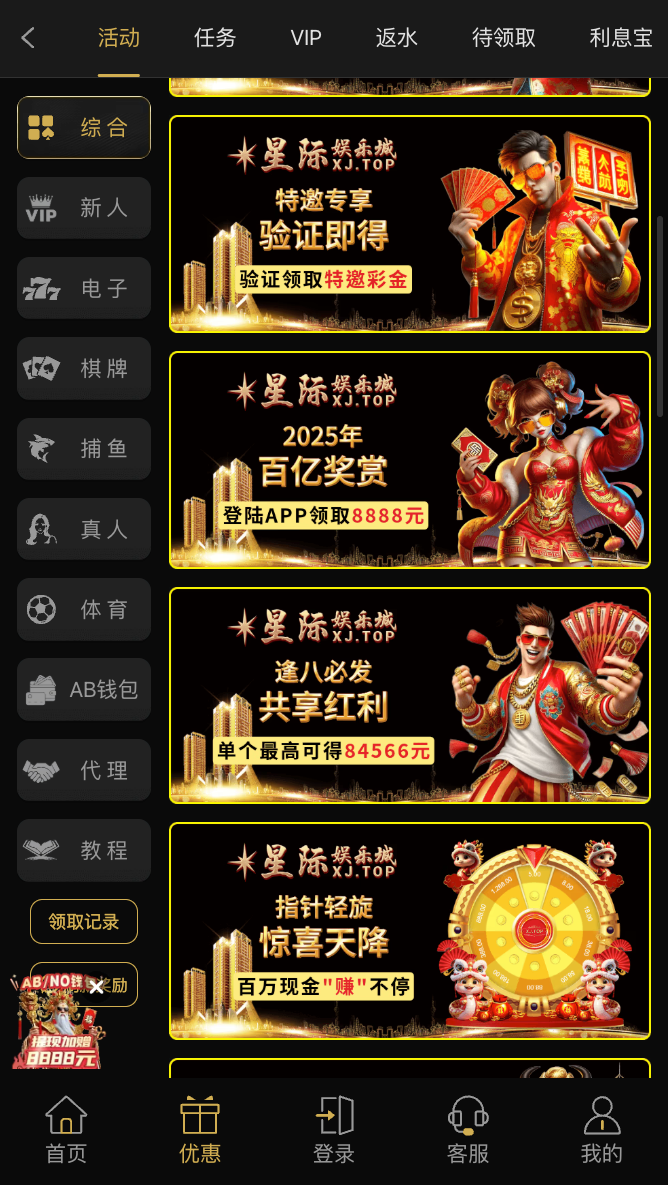Select the 捕鱼 category
The image size is (668, 1185).
[84, 449]
